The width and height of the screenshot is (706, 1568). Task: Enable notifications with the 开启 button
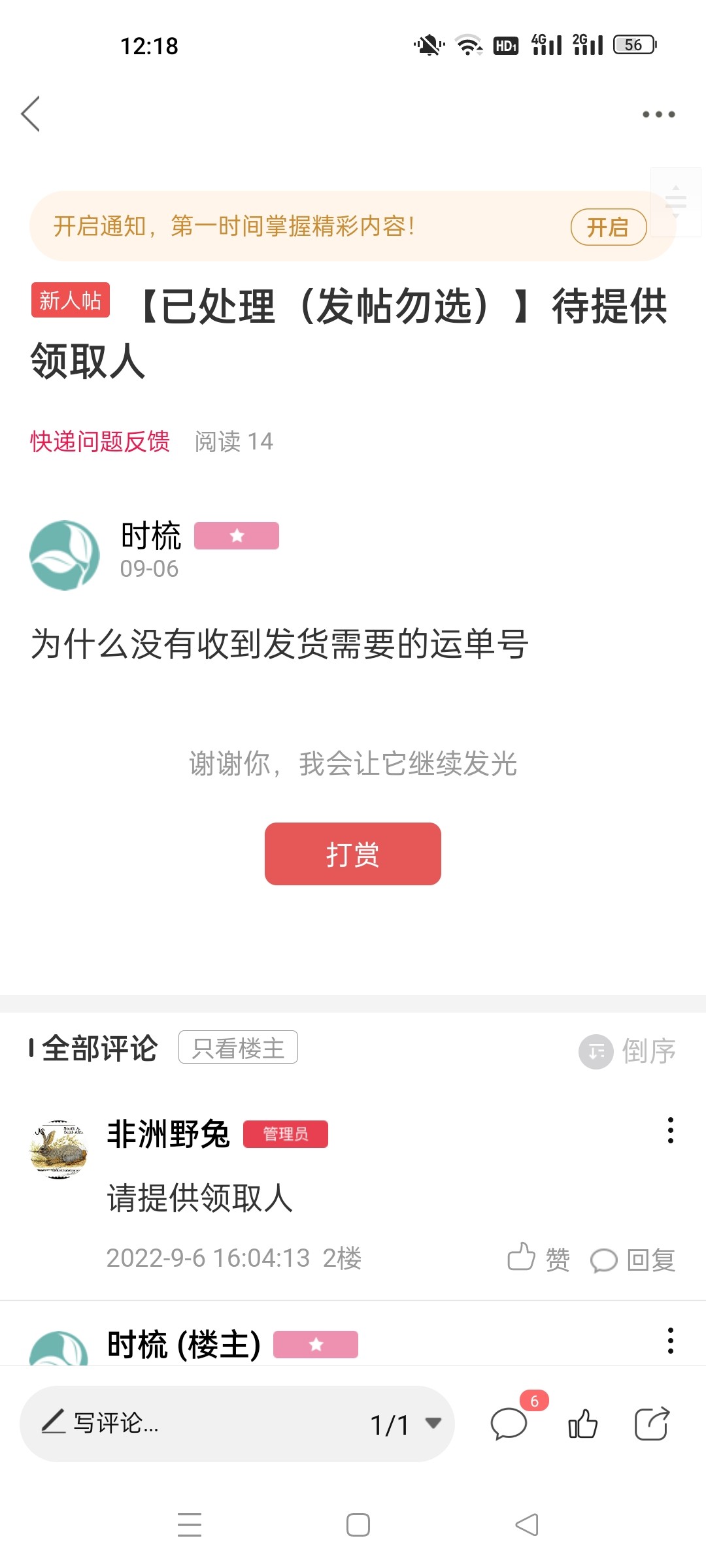[608, 227]
